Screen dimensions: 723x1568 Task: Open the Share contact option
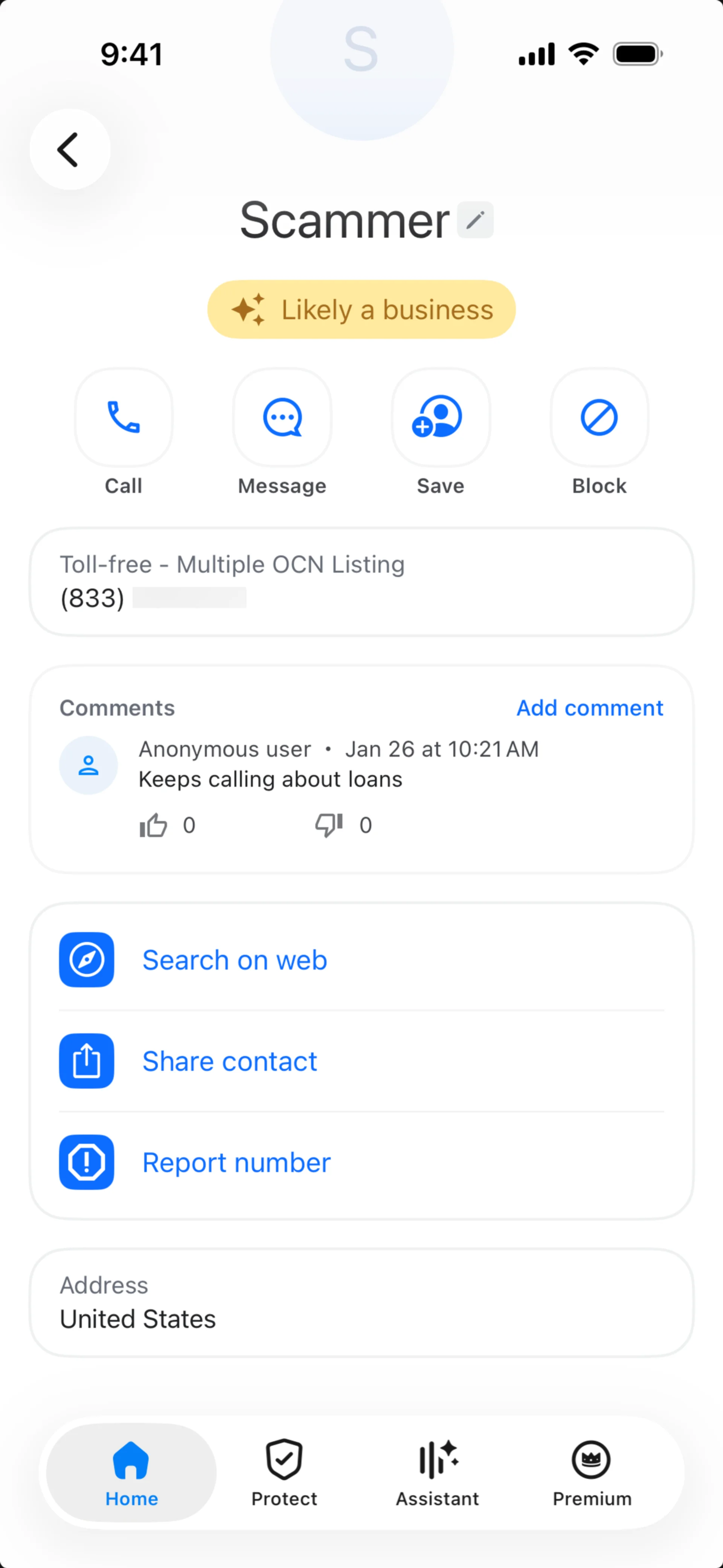point(229,1061)
